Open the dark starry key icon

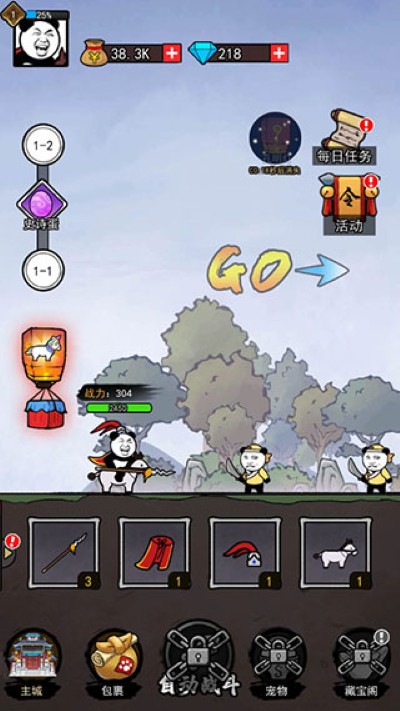275,138
